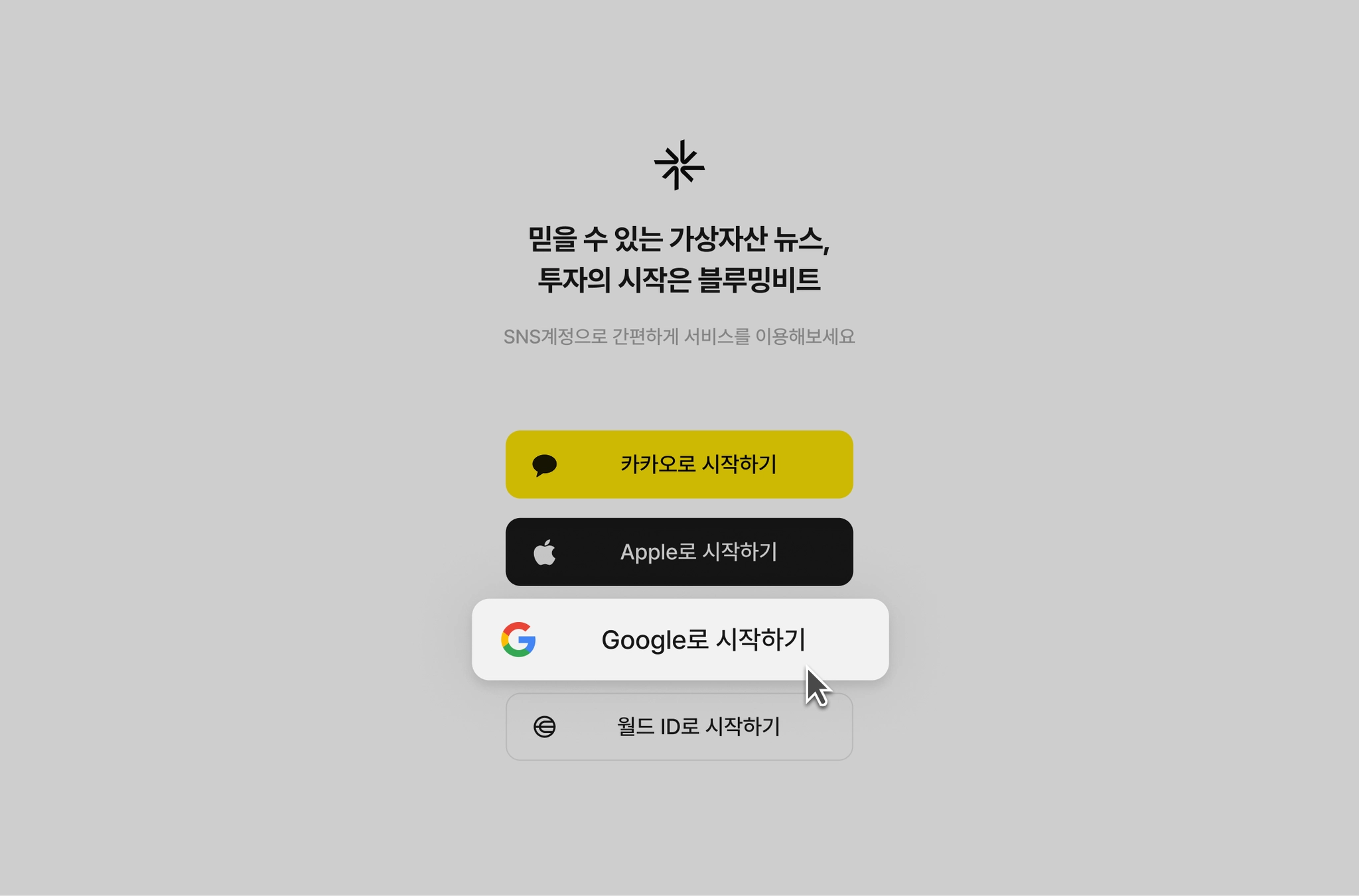Choose the Apple로 시작하기 button
This screenshot has width=1359, height=896.
(x=679, y=552)
